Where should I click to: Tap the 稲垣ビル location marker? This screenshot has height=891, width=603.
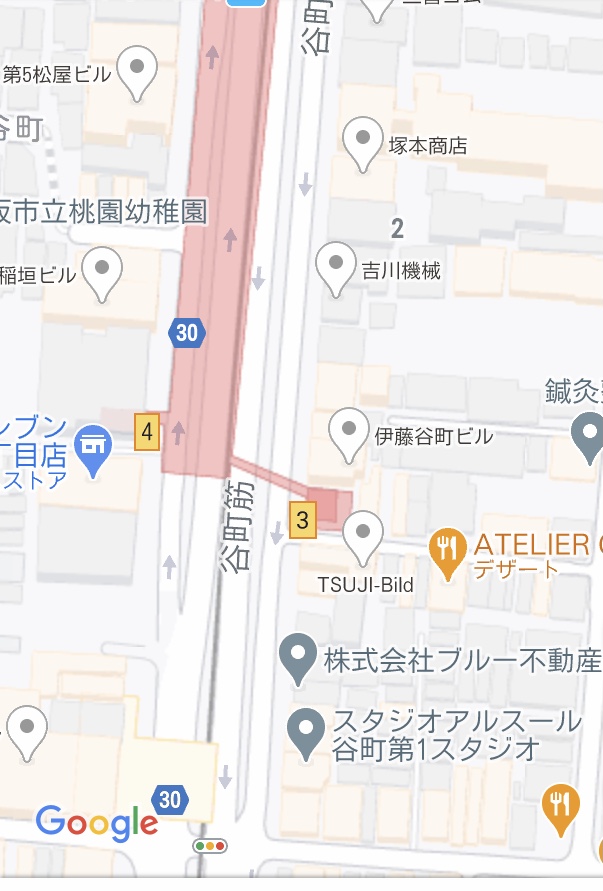point(101,271)
